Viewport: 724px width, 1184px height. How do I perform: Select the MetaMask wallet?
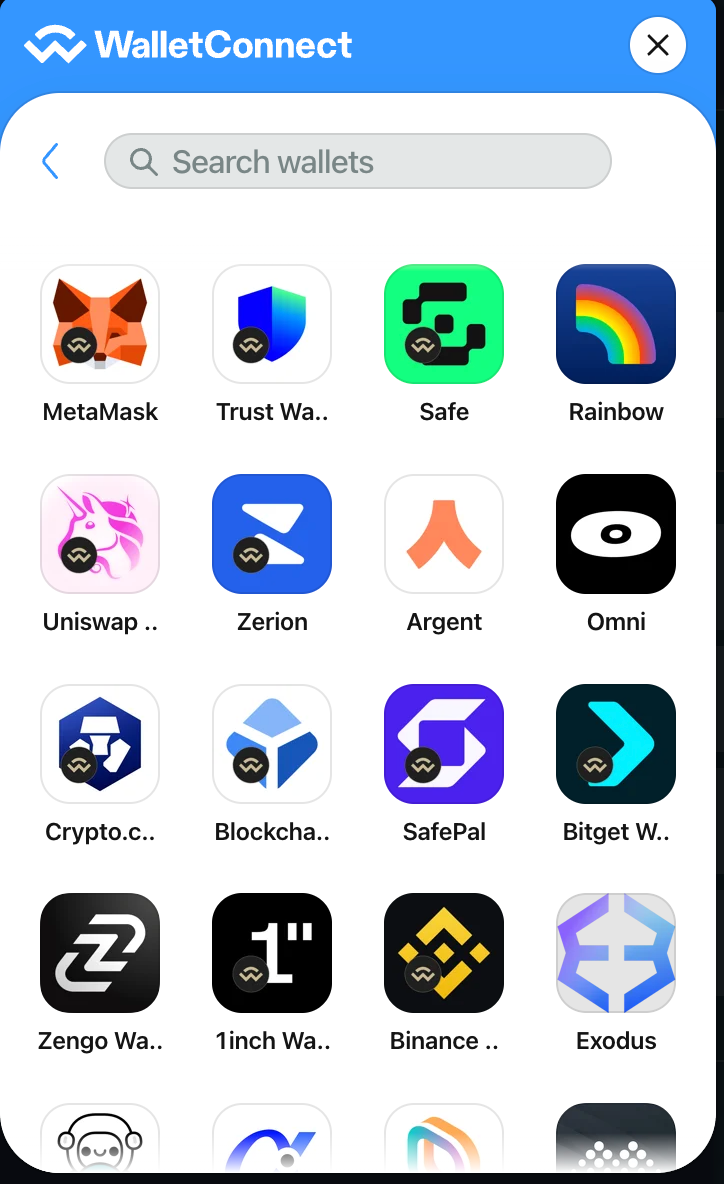point(100,324)
